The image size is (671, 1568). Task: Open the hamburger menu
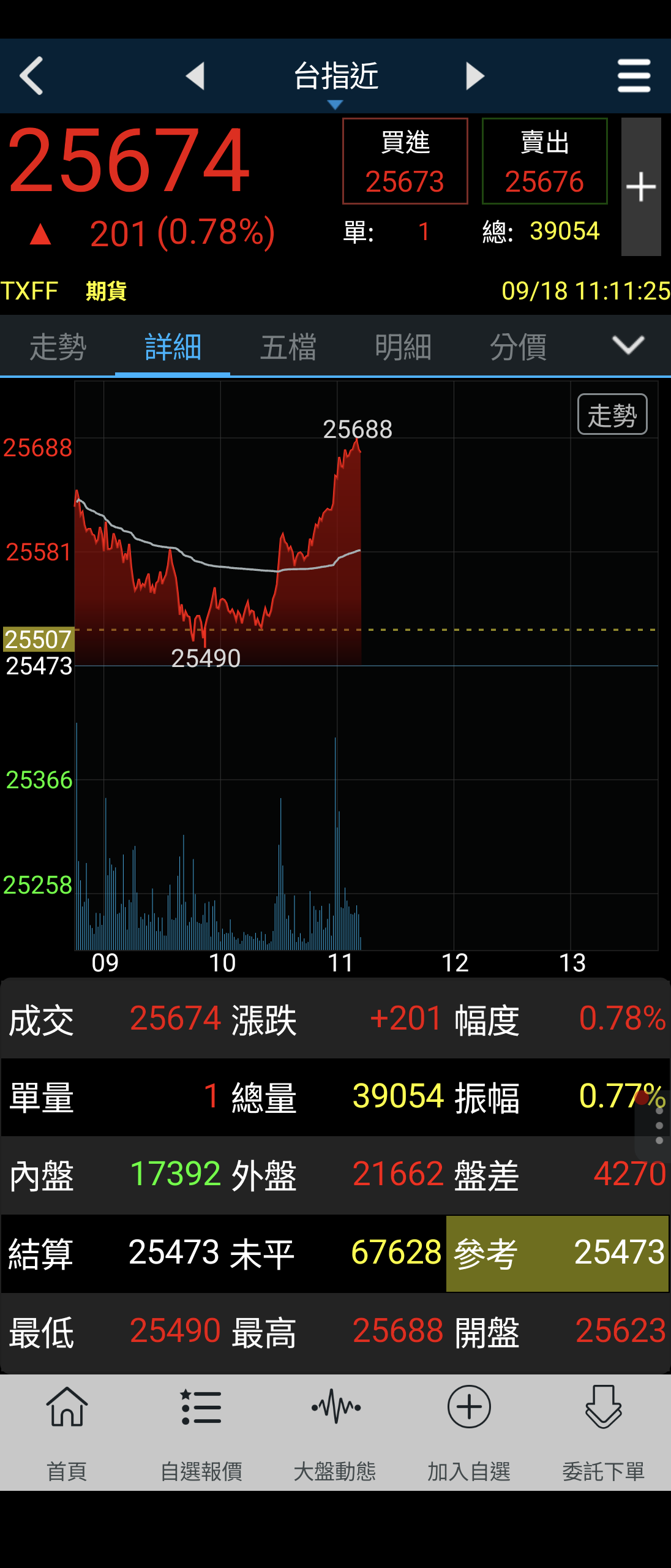634,75
